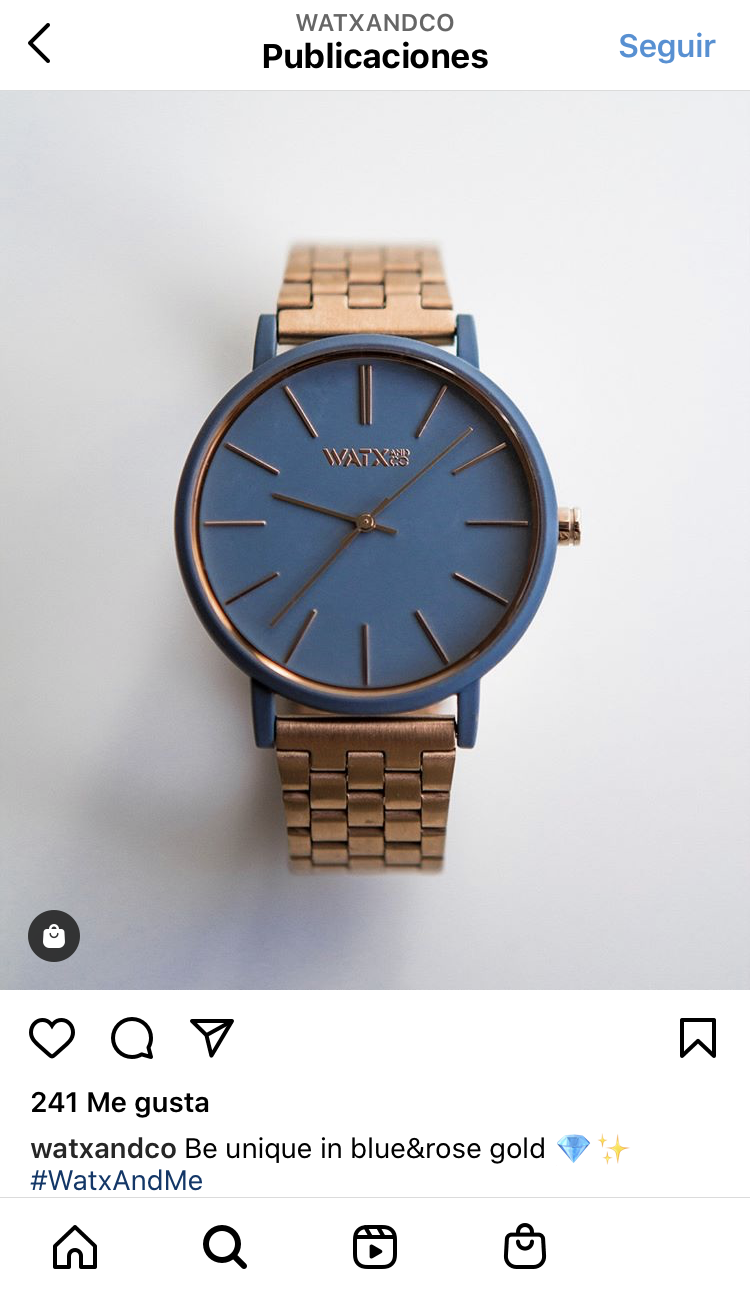Tap Seguir to follow watxandco
Screen dimensions: 750x1296
pos(666,46)
